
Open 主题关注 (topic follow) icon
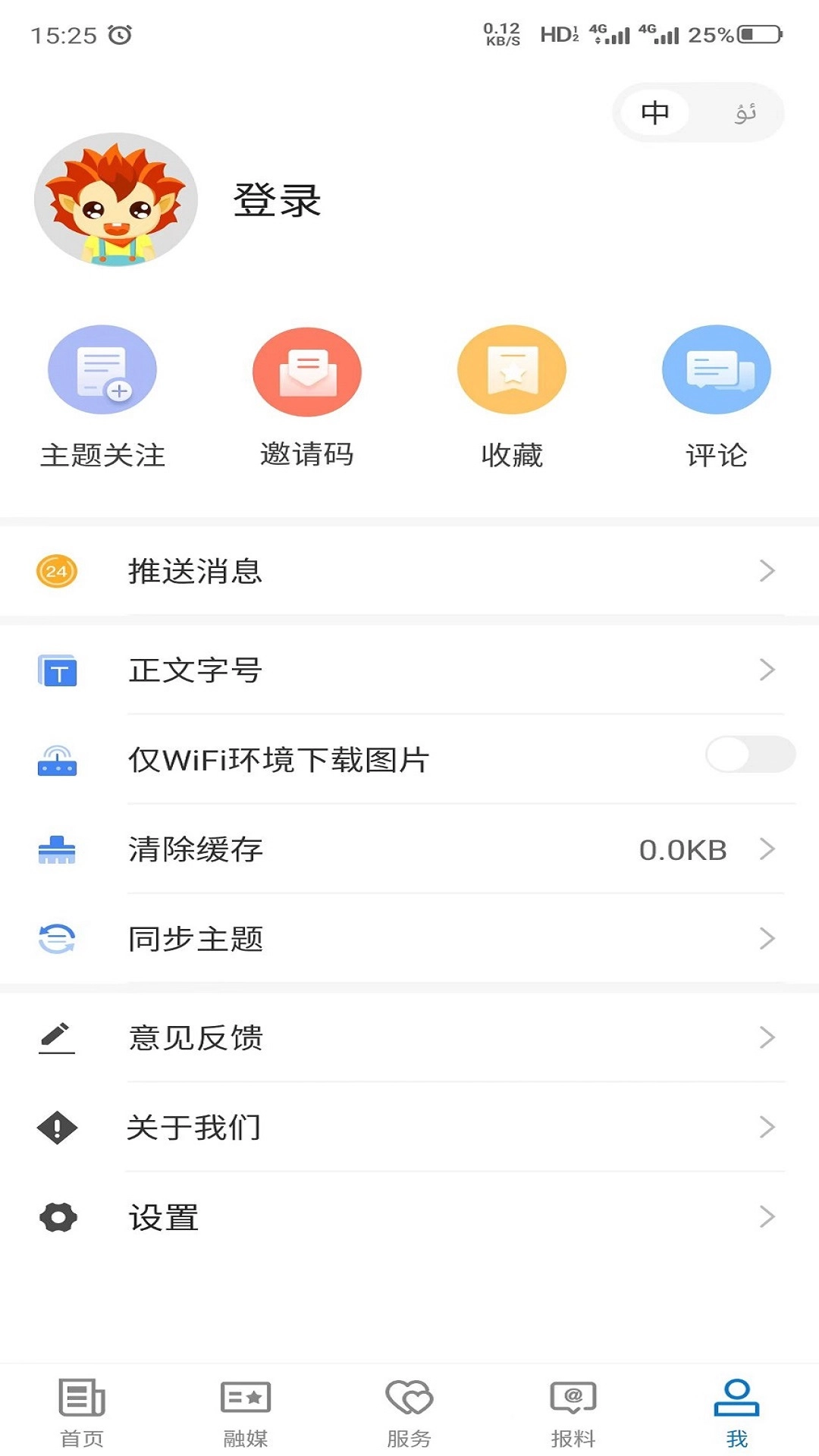click(x=102, y=370)
